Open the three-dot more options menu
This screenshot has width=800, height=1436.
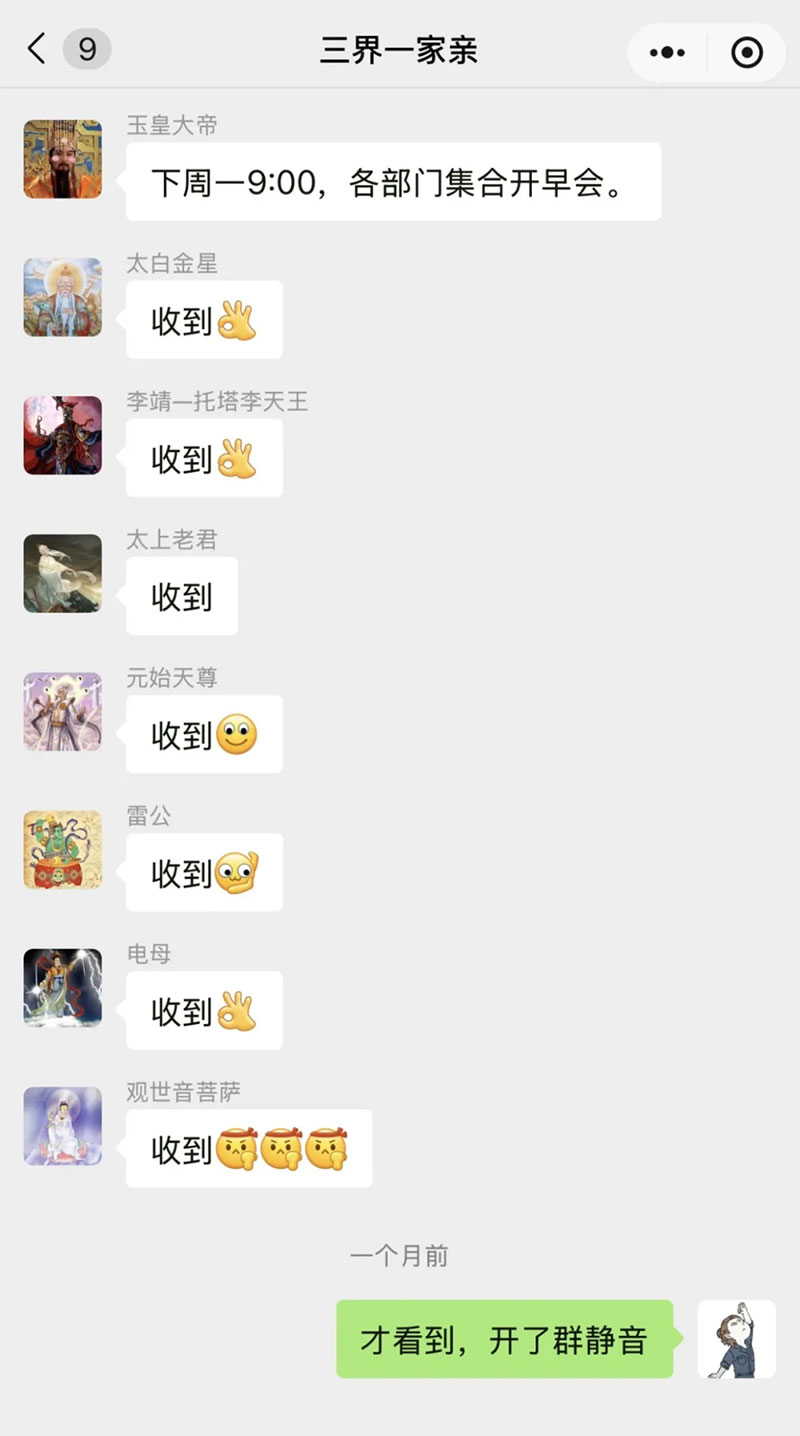pyautogui.click(x=667, y=52)
